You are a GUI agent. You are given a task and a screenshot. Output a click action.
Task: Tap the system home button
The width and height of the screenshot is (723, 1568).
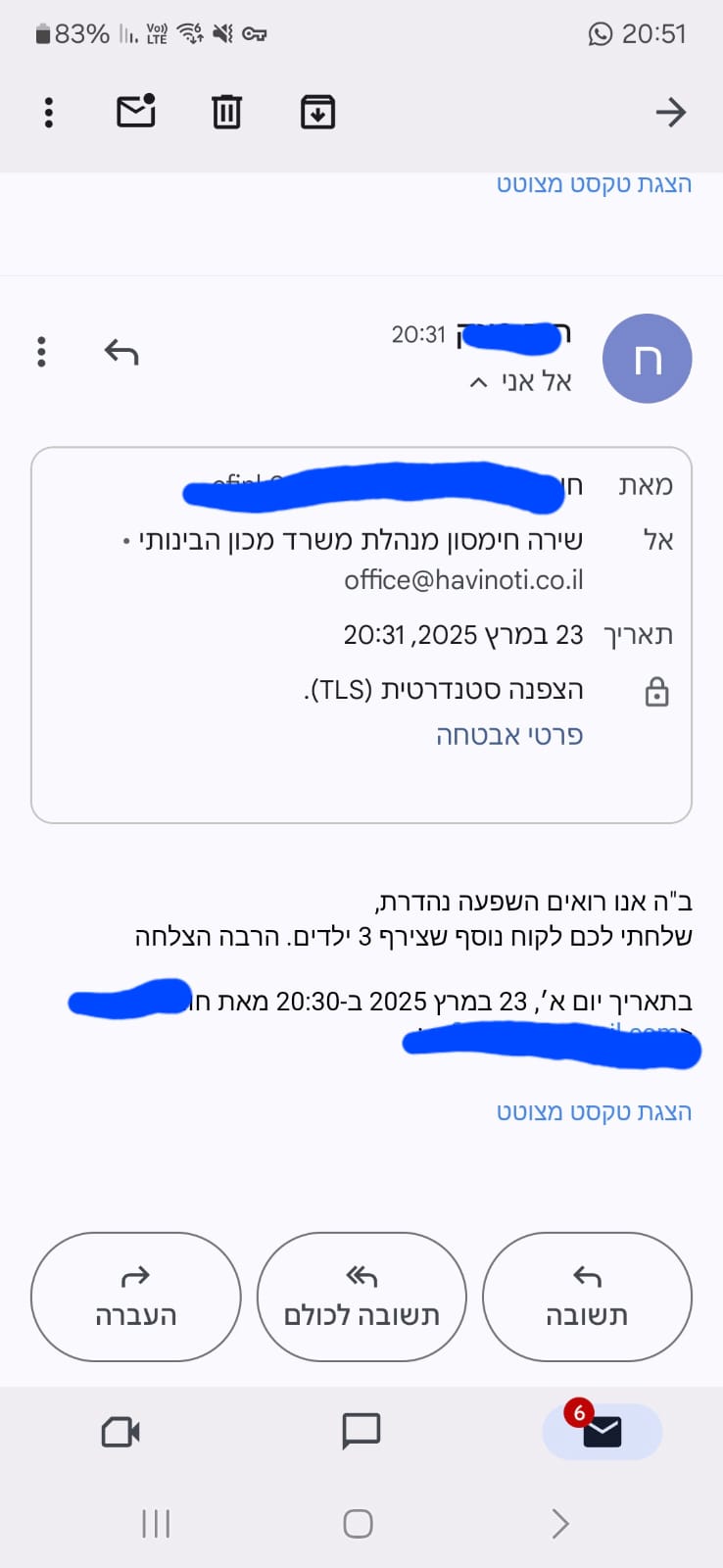(358, 1524)
